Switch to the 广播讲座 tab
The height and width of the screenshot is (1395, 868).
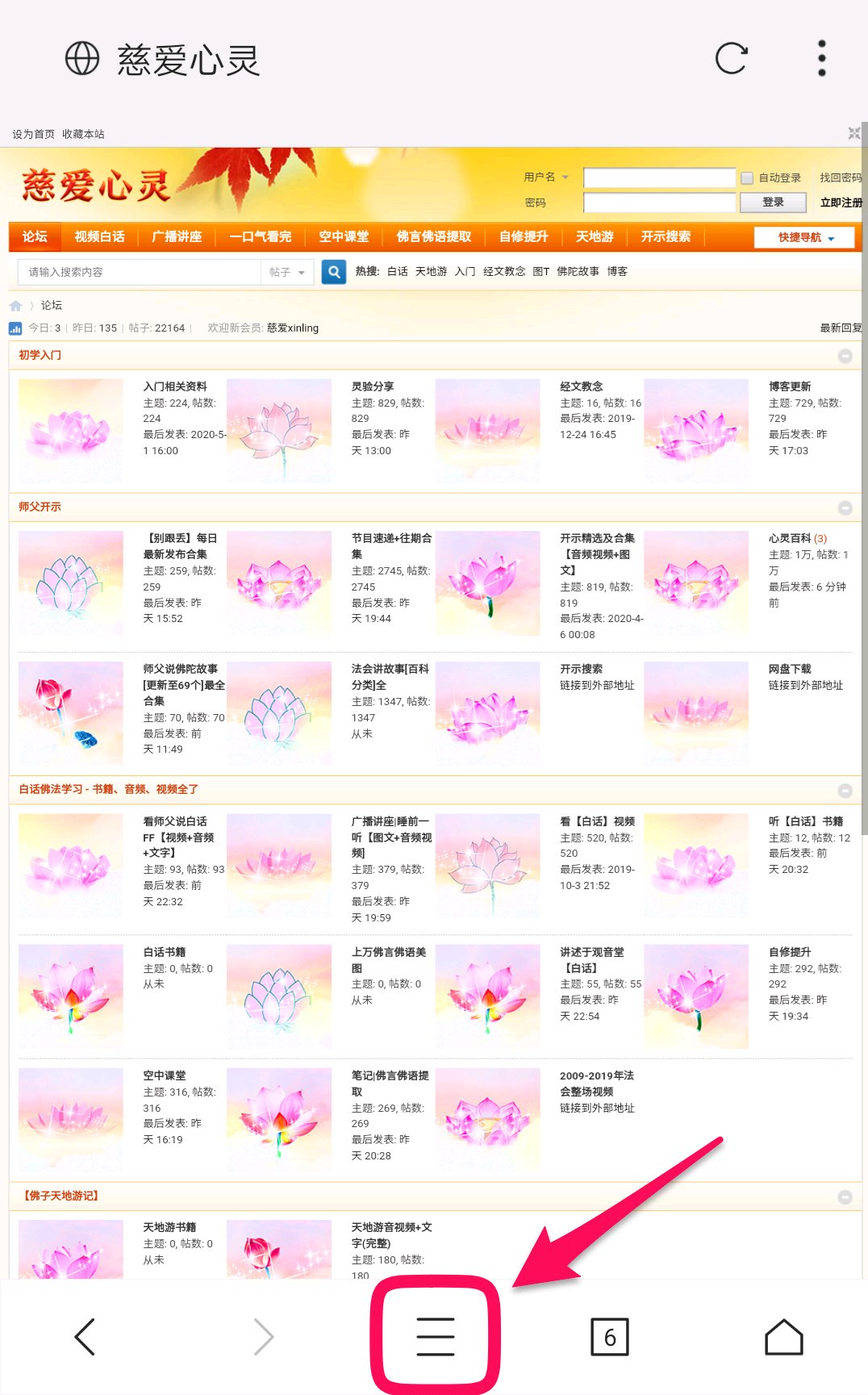(177, 236)
